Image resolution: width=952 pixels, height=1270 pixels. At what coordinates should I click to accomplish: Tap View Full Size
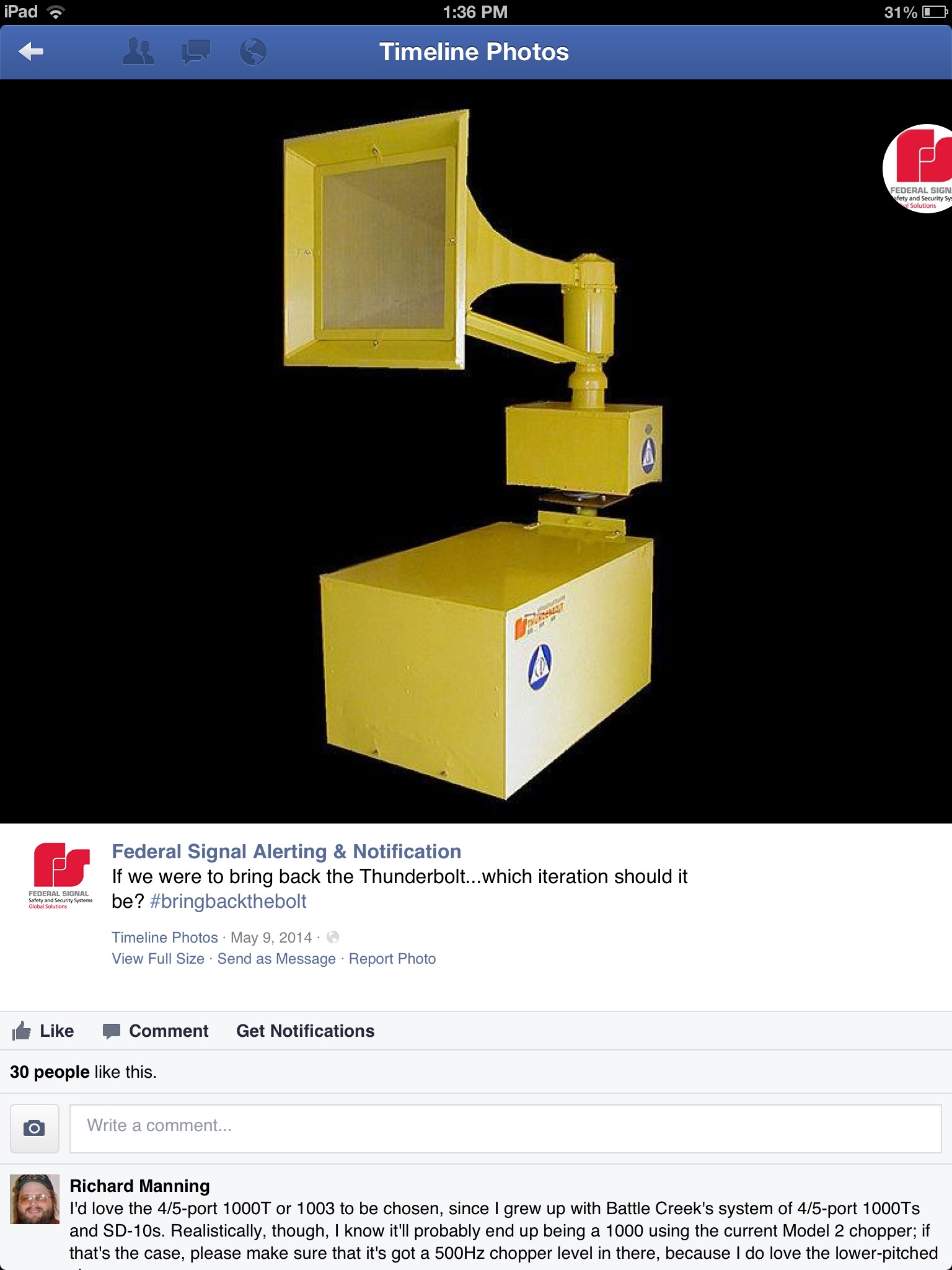coord(158,959)
